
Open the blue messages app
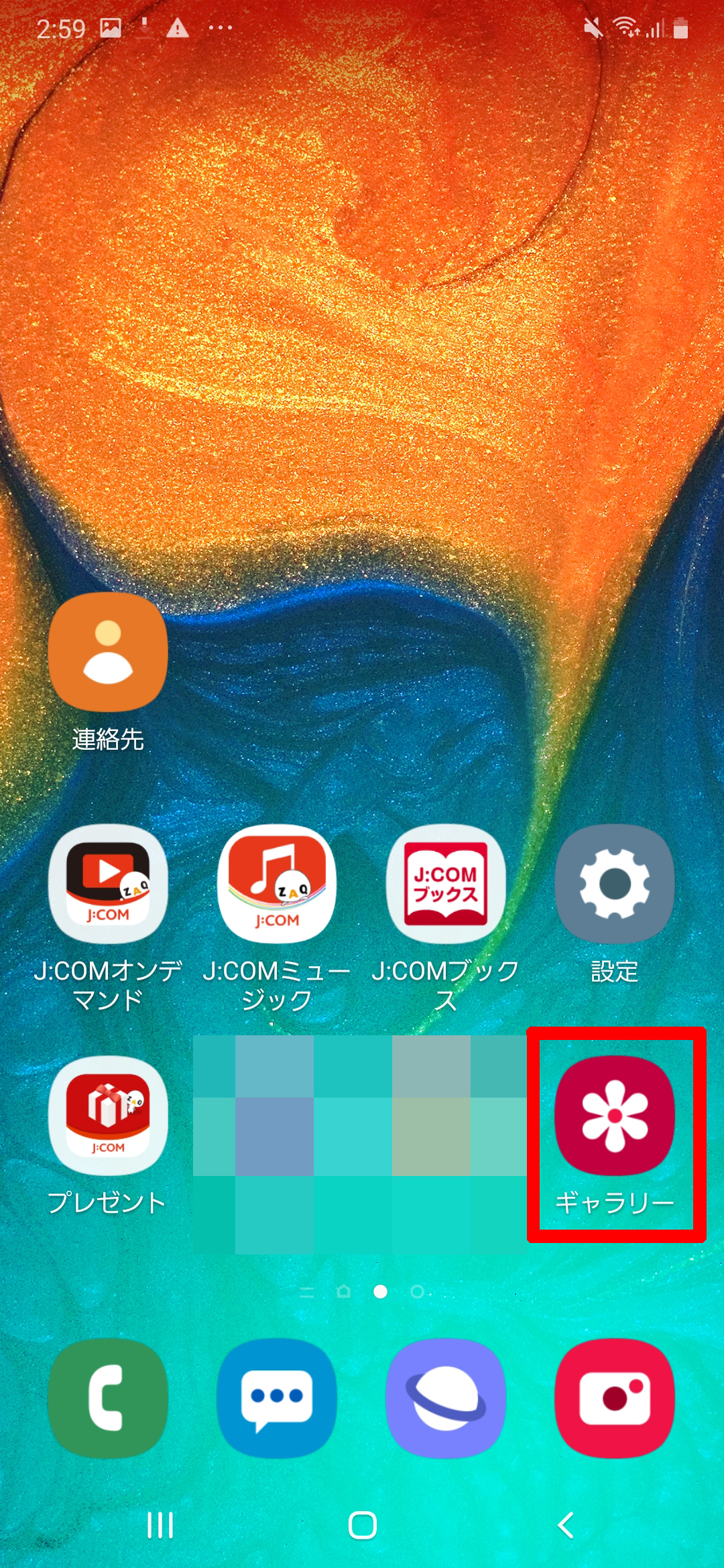click(x=277, y=1398)
